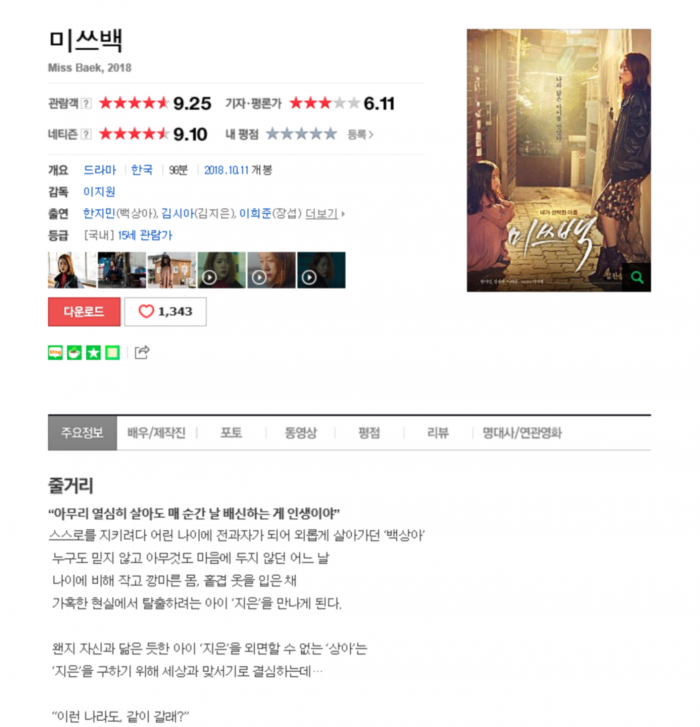Open director 이지원's page
The height and width of the screenshot is (727, 700).
[99, 191]
